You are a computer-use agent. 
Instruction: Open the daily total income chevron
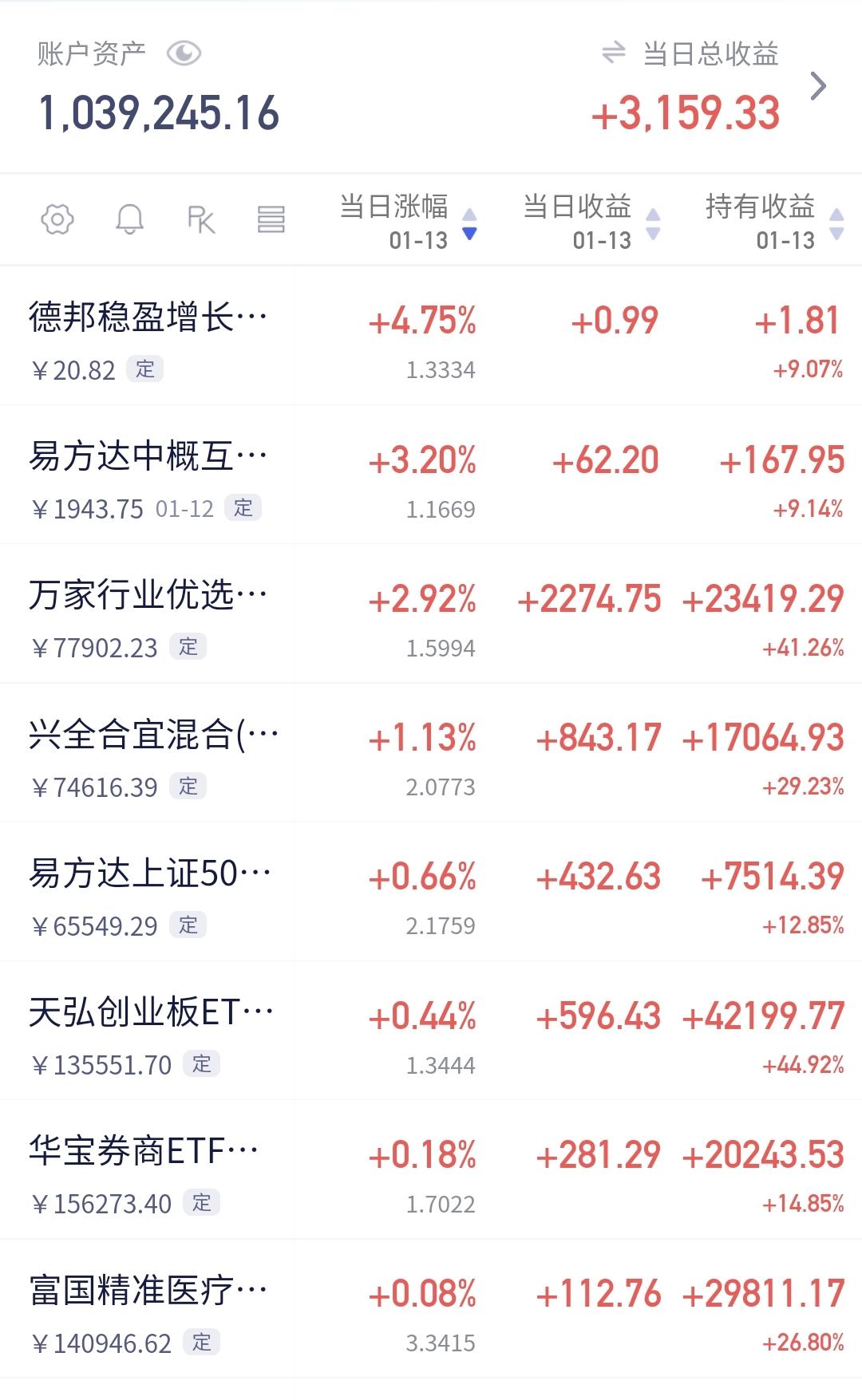pyautogui.click(x=818, y=86)
